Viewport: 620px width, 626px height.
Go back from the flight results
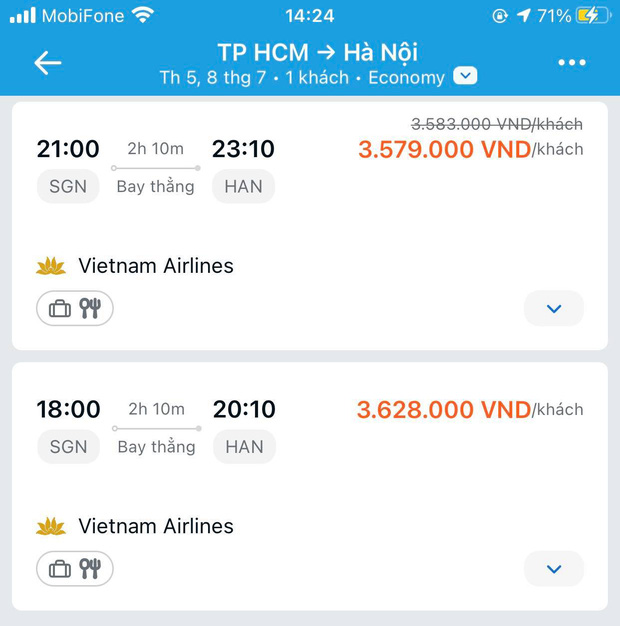(x=47, y=63)
